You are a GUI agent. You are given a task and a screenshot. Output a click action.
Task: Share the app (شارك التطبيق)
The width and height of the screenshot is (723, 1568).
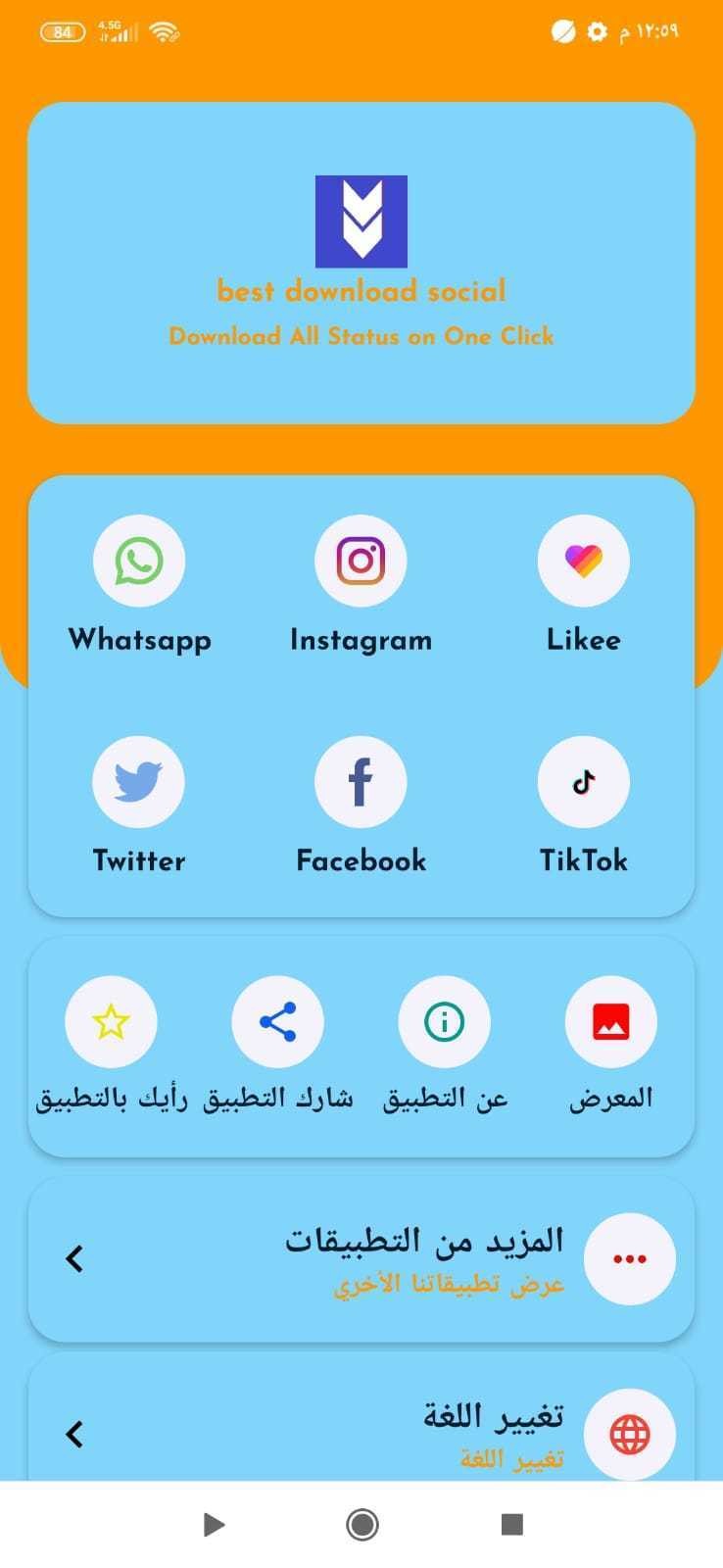(x=277, y=1022)
